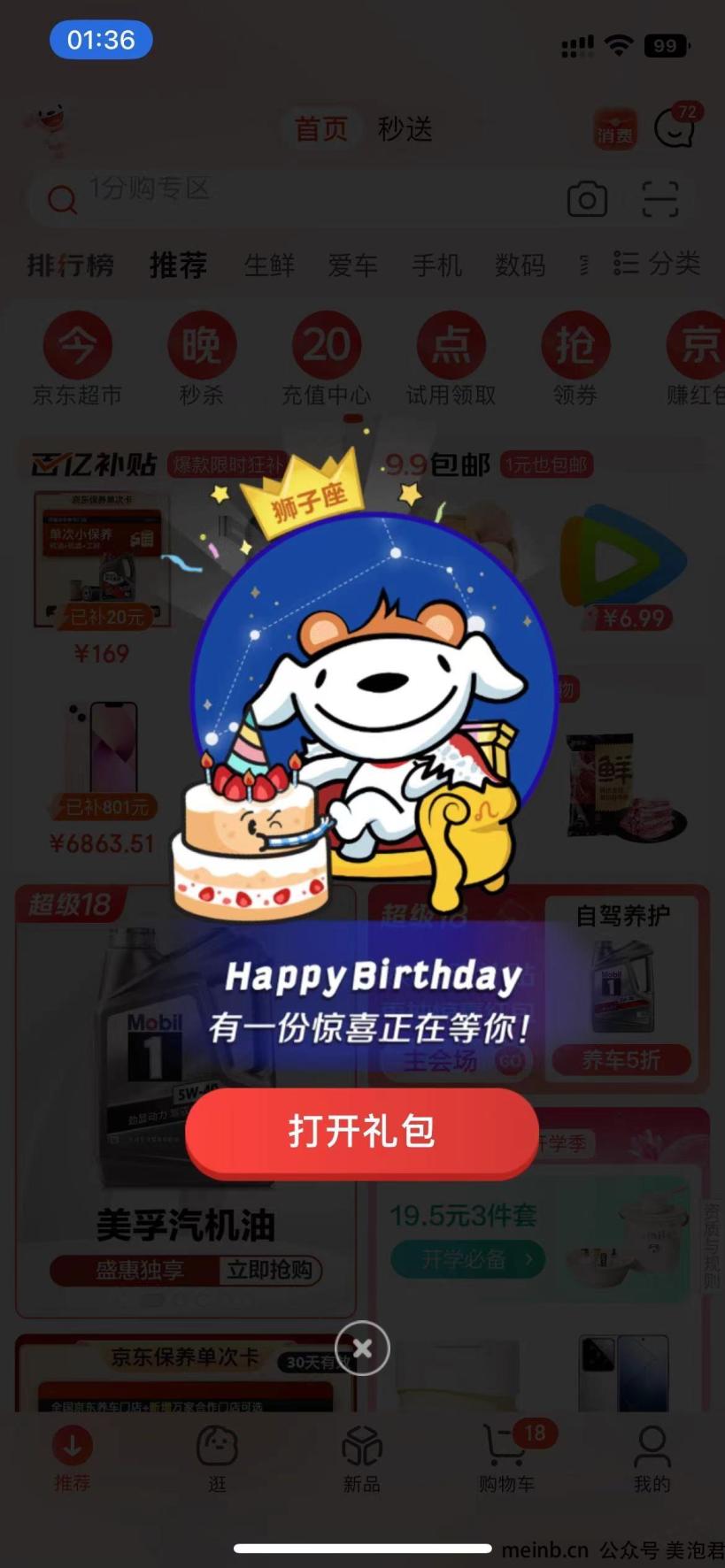Screen dimensions: 725x1568
Task: Dismiss the birthday popup with the X button
Action: [x=362, y=1348]
